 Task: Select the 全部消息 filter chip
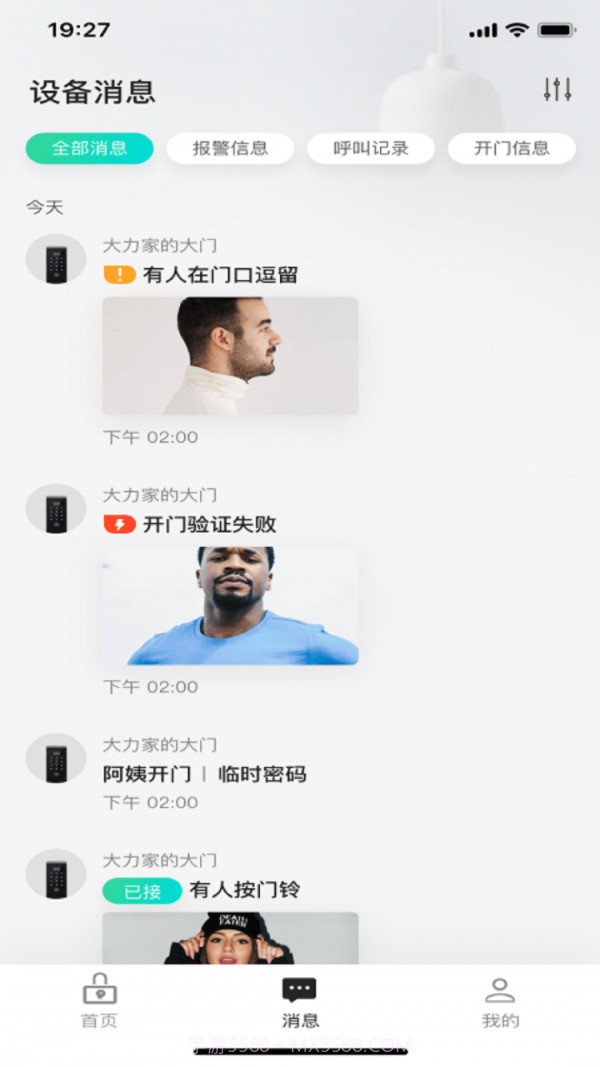(x=90, y=148)
